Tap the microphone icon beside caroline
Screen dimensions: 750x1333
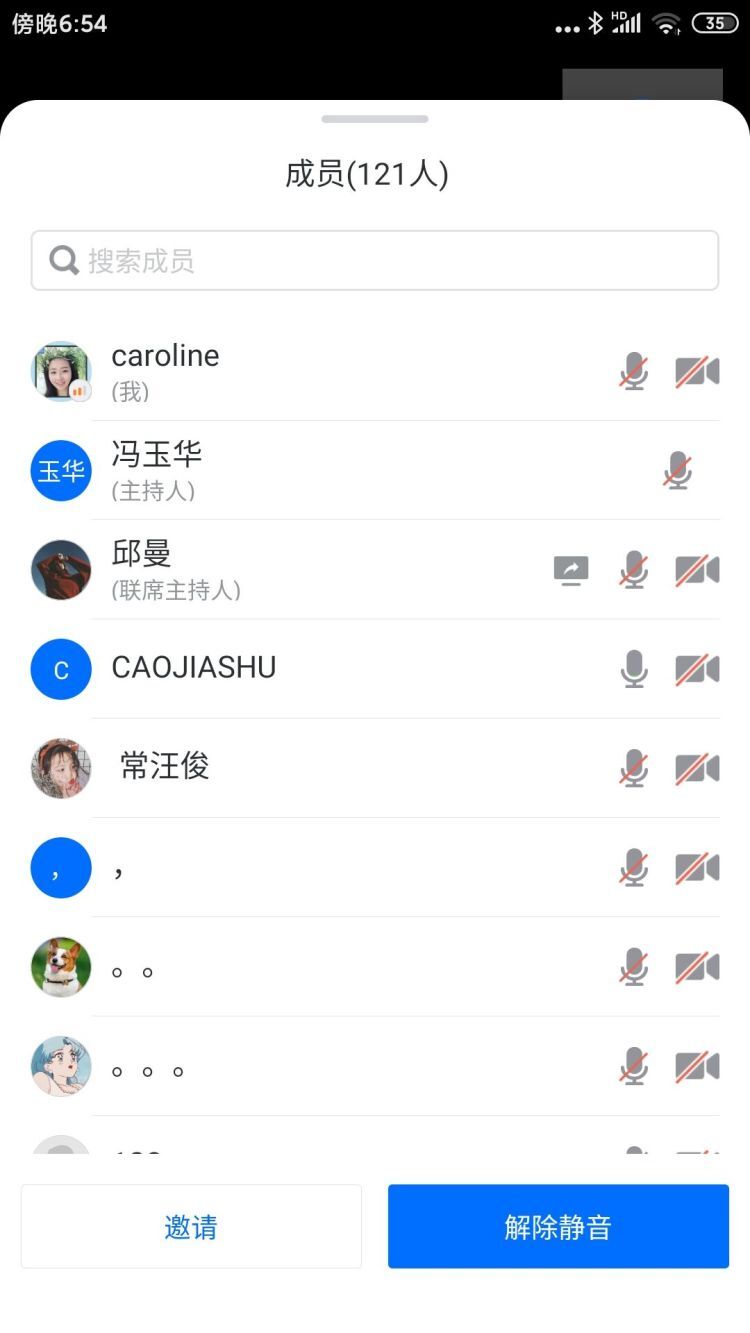634,372
